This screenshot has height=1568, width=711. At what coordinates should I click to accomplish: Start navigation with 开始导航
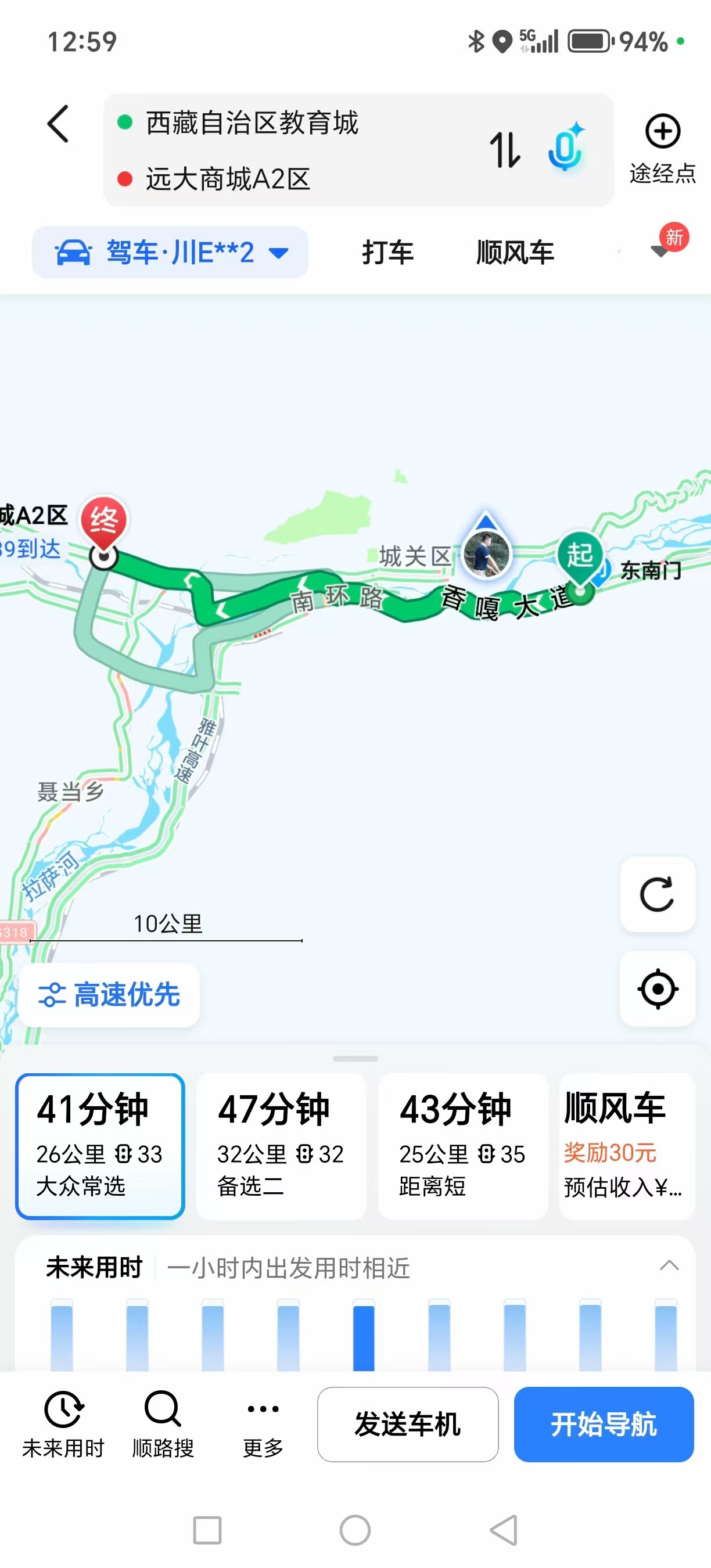pos(604,1425)
